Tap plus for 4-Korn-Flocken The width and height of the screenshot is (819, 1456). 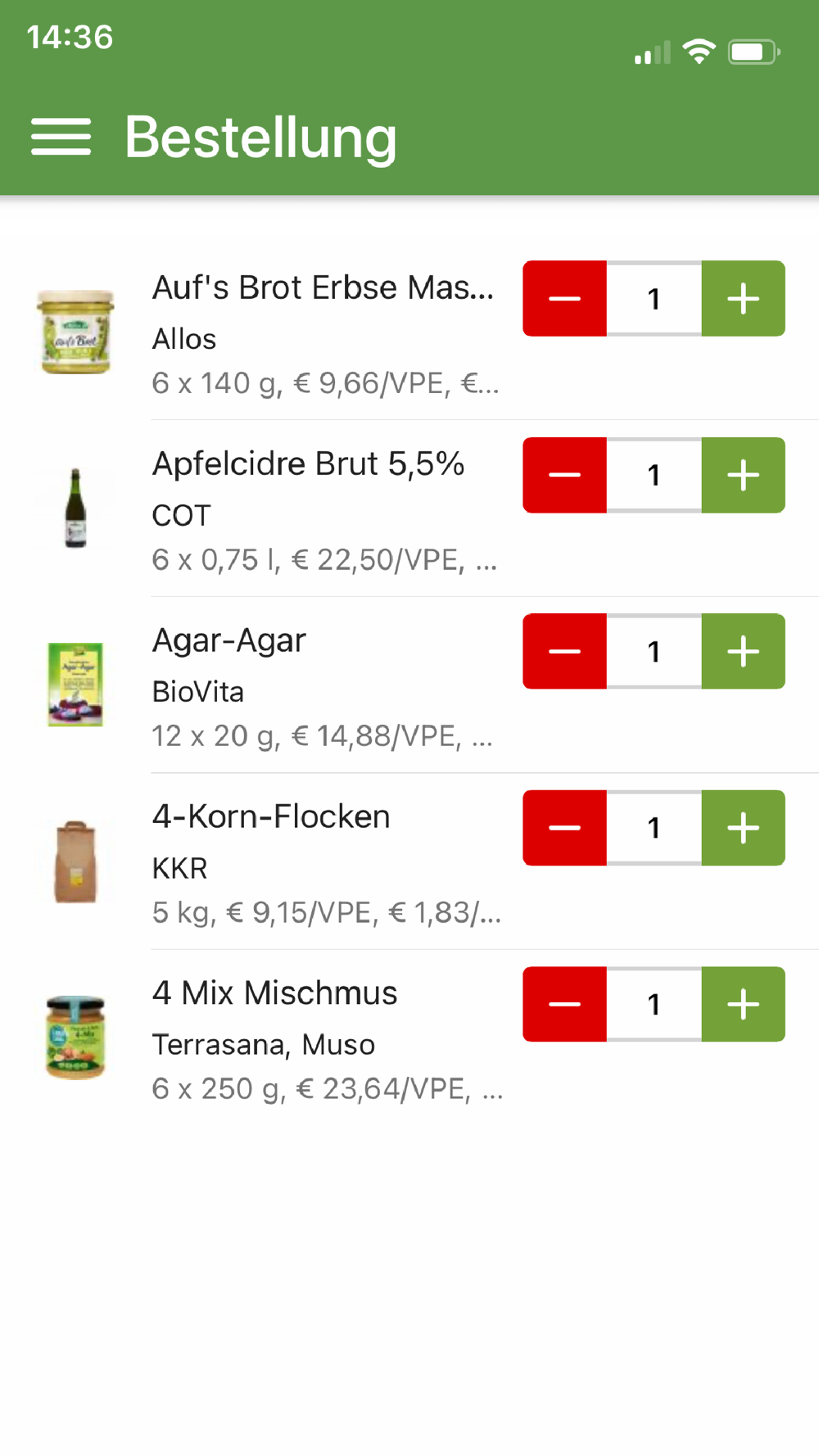point(743,828)
